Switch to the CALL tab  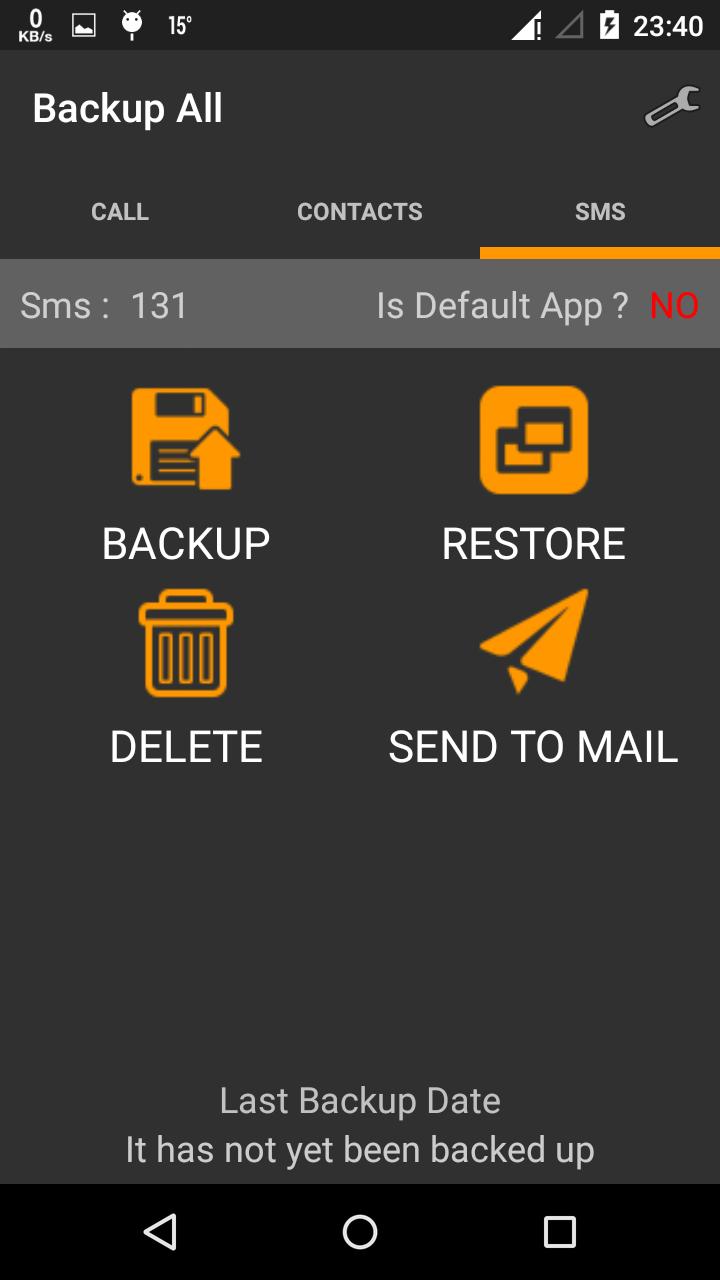point(120,212)
